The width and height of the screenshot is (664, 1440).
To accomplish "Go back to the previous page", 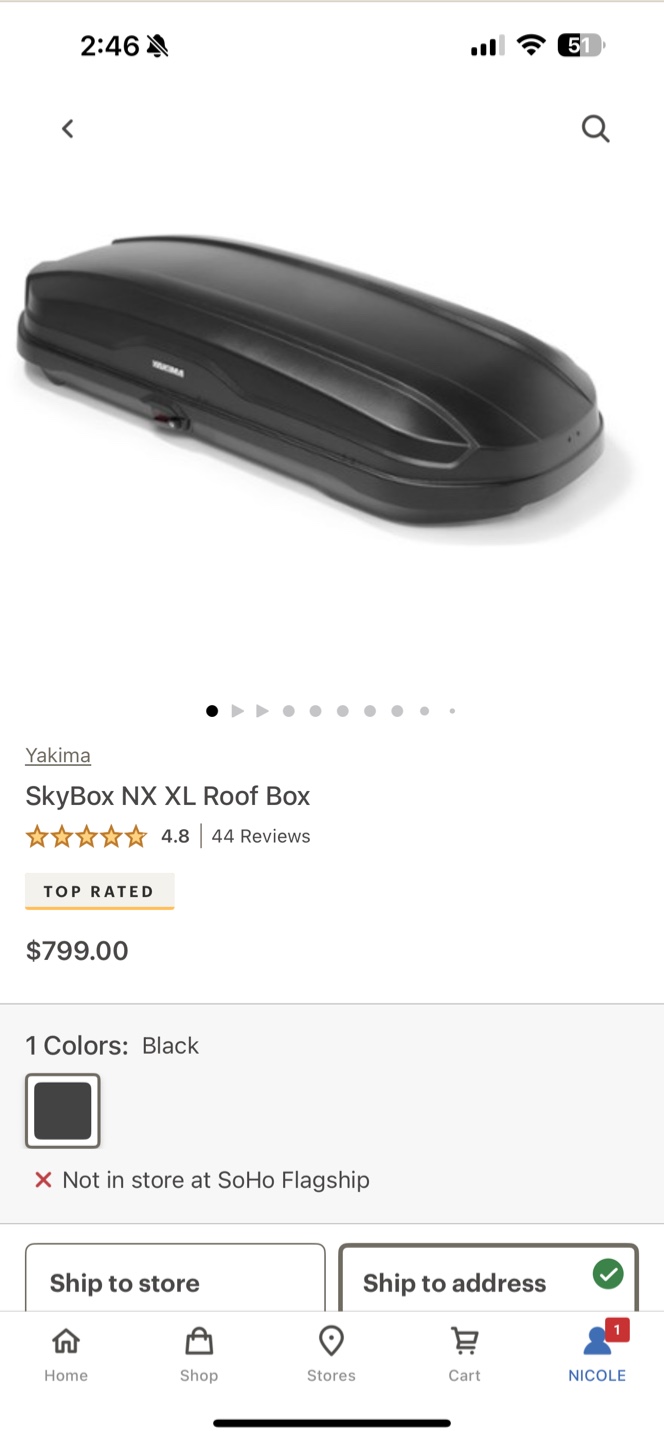I will 67,129.
